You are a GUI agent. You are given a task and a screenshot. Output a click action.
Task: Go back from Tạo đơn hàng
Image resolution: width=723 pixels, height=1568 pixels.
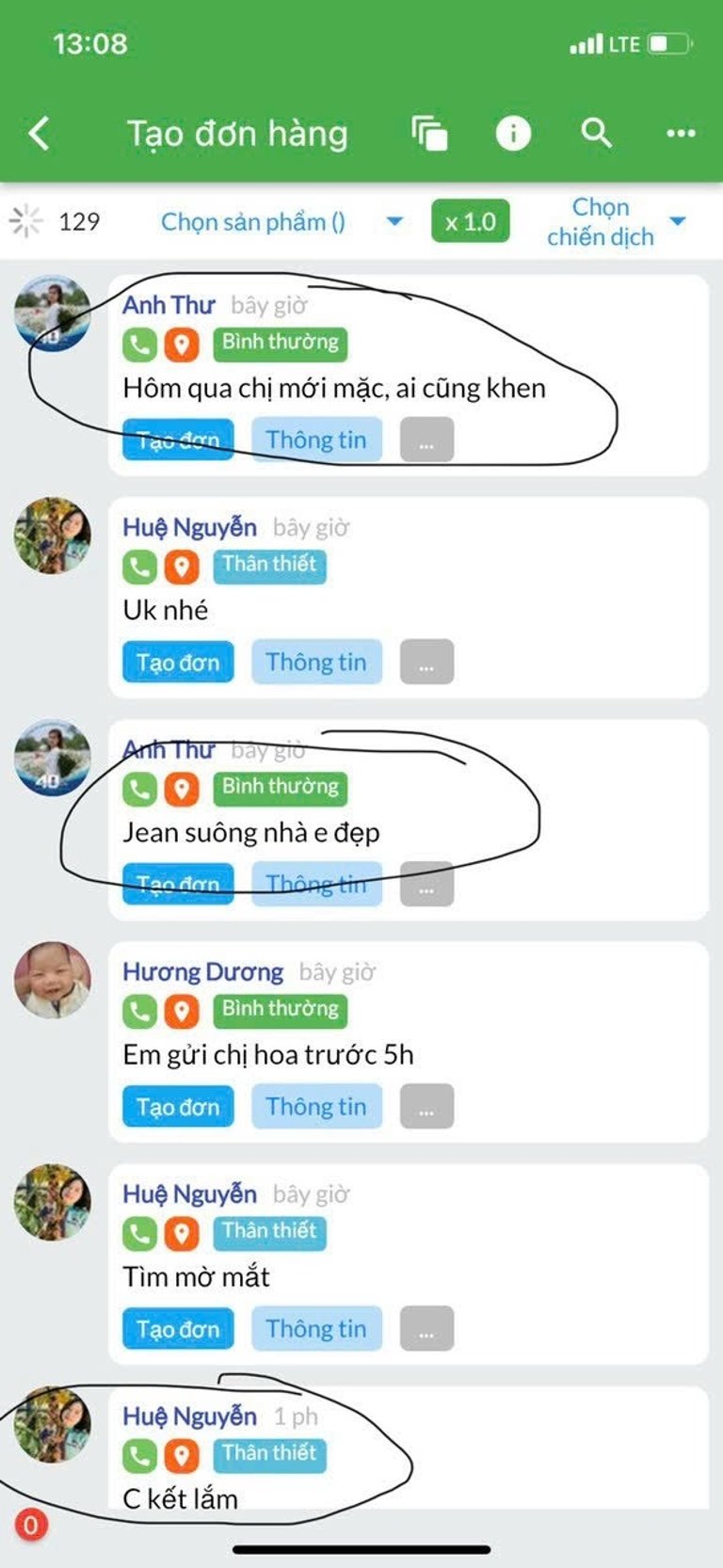click(x=40, y=134)
